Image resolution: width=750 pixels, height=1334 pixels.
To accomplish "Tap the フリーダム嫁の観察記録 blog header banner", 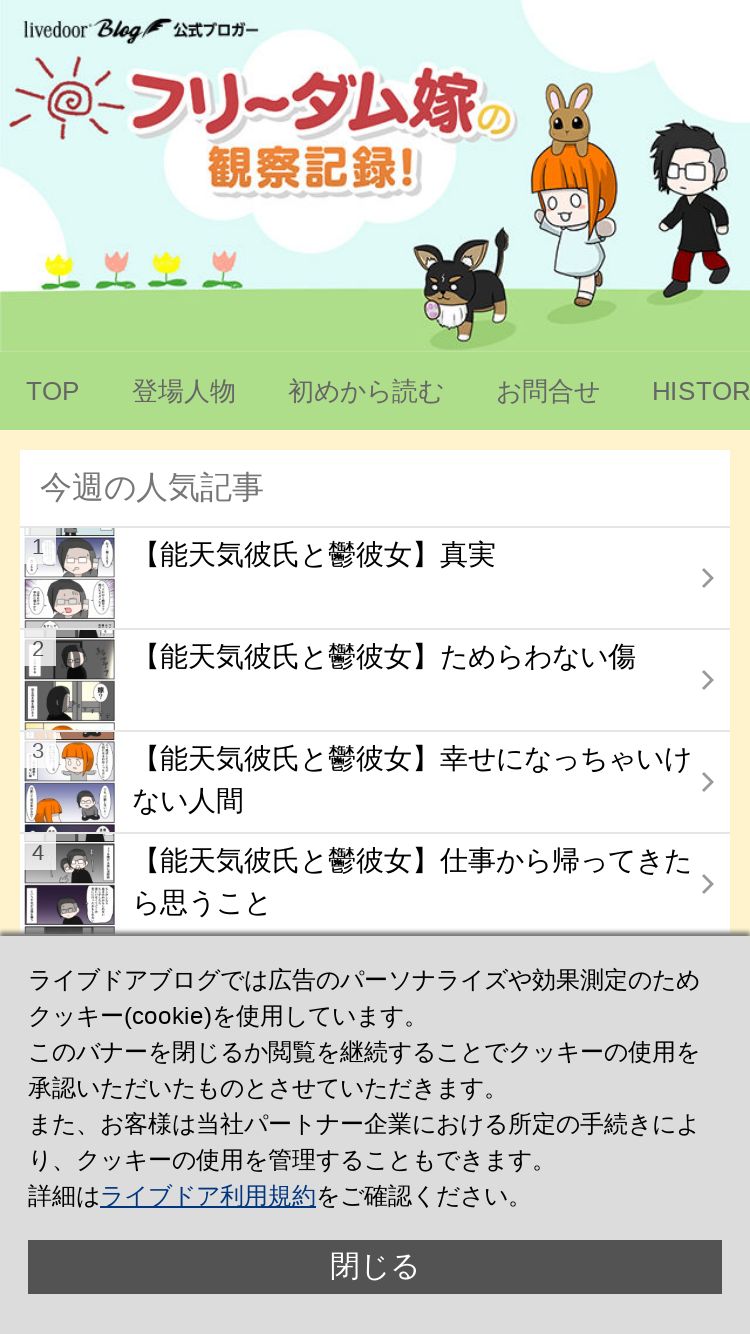I will pyautogui.click(x=375, y=175).
